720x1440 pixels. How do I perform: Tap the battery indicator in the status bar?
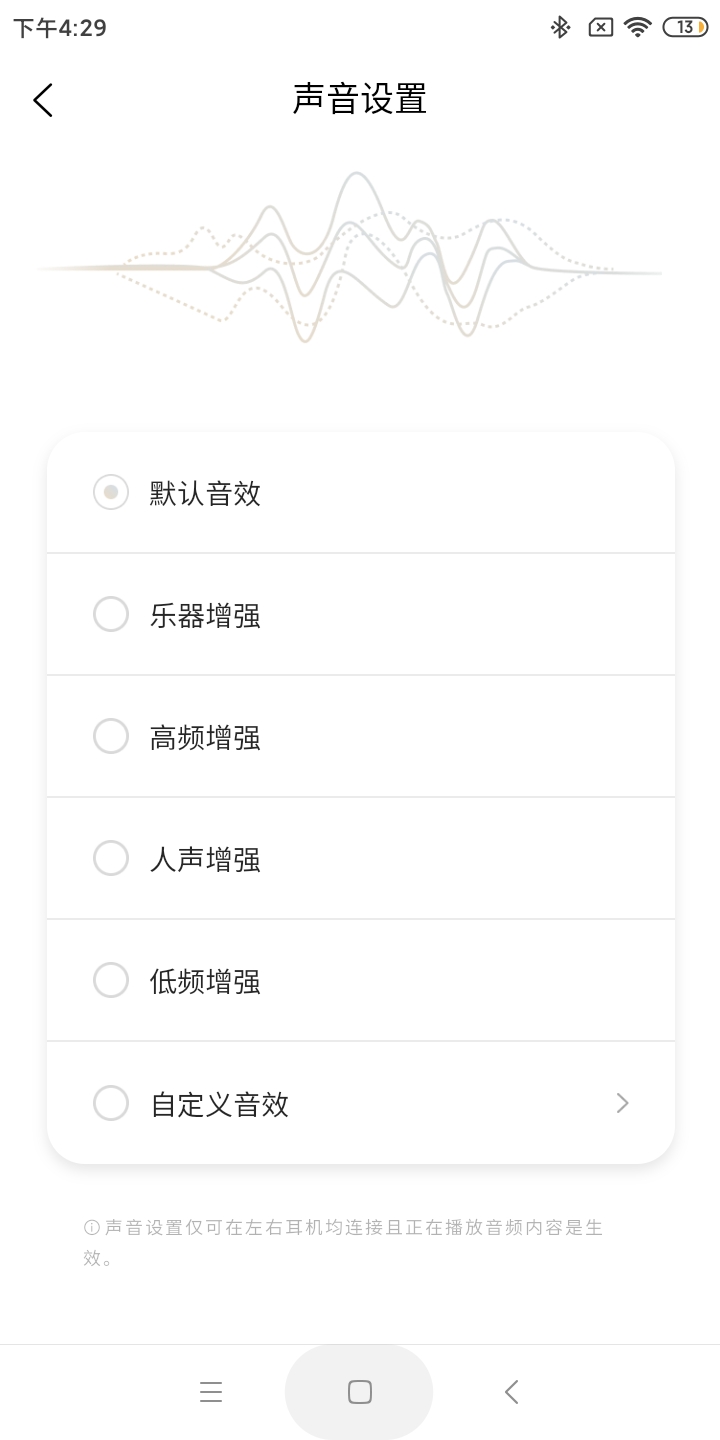tap(684, 27)
